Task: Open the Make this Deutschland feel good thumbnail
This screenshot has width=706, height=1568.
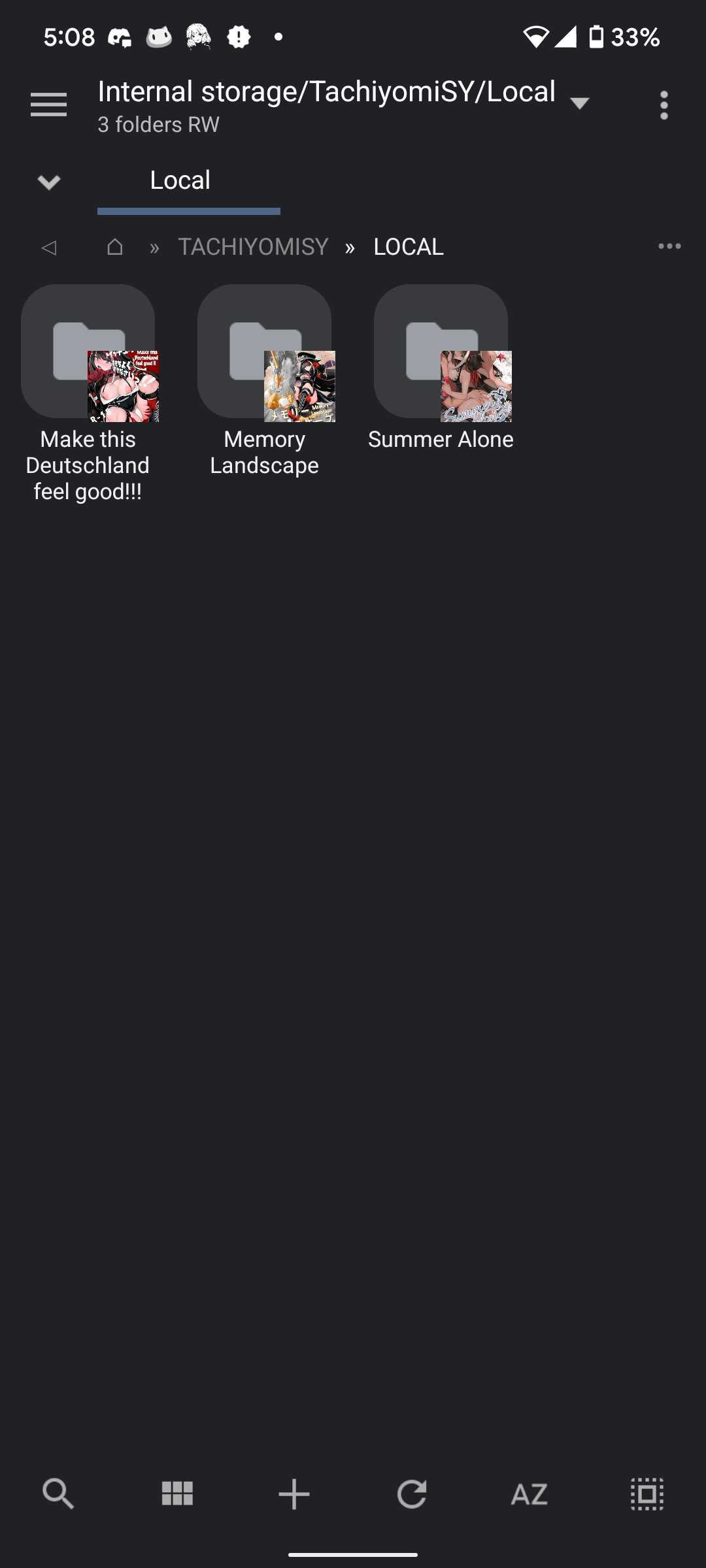Action: pos(124,387)
